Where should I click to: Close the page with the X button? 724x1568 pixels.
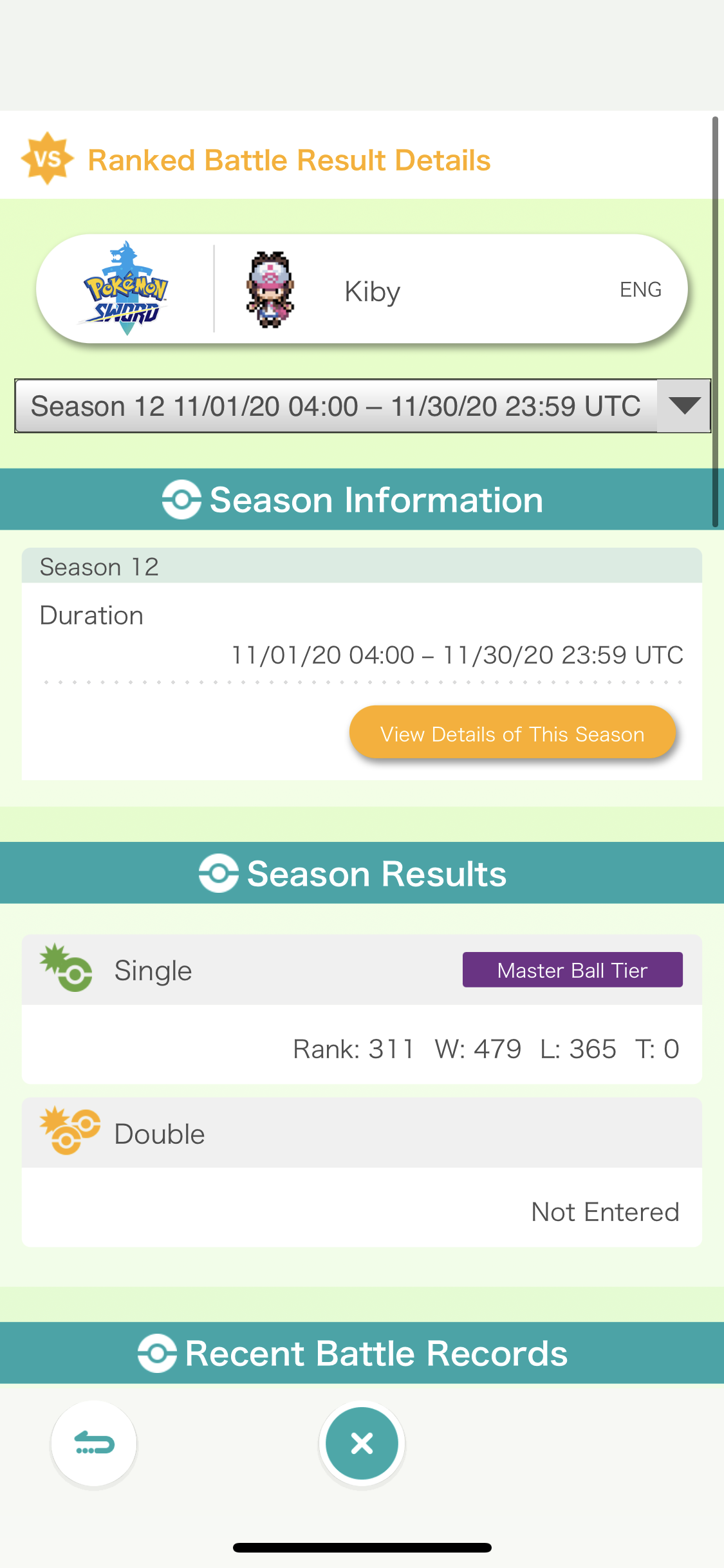(362, 1444)
